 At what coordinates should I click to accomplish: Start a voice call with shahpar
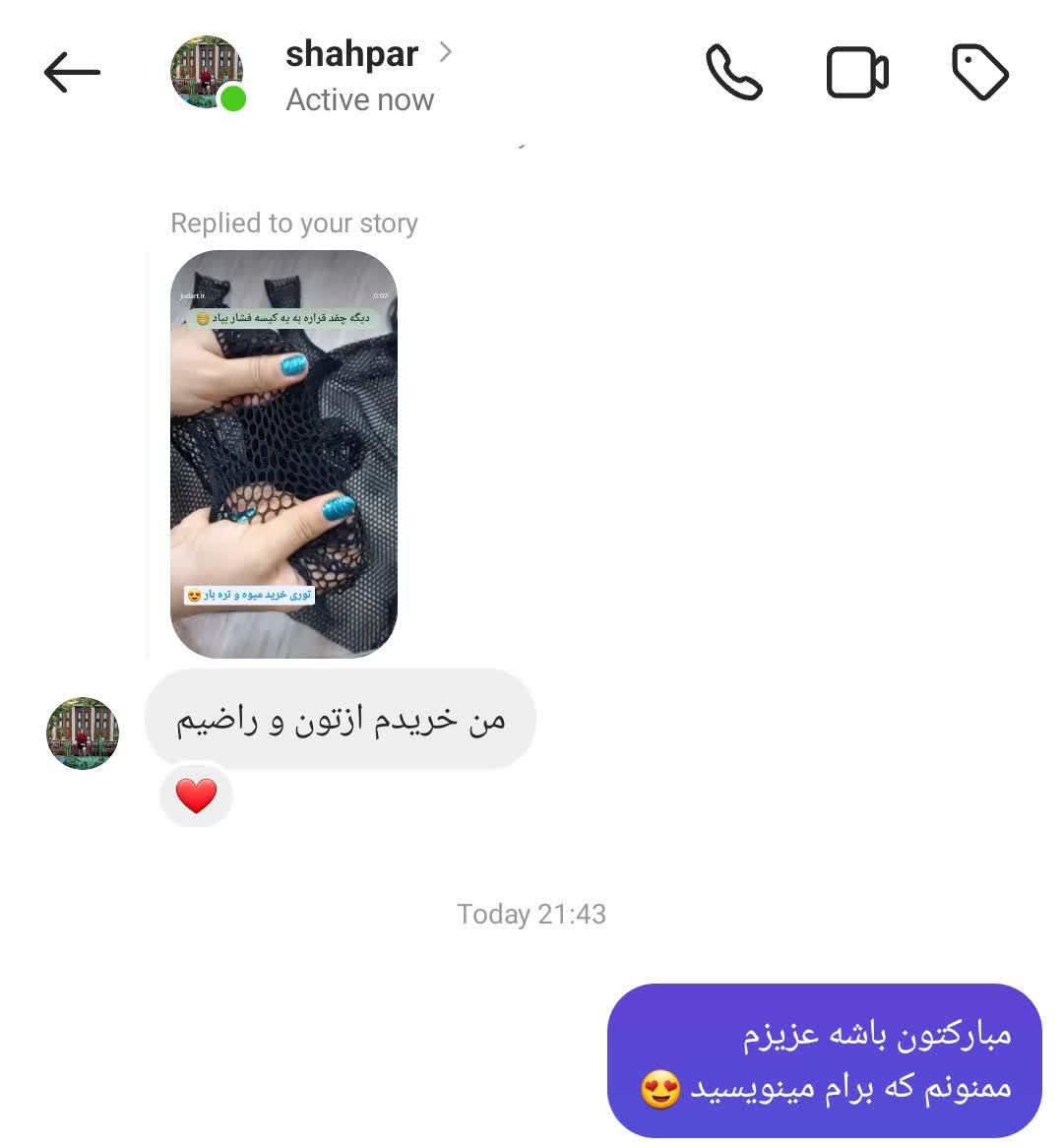734,73
